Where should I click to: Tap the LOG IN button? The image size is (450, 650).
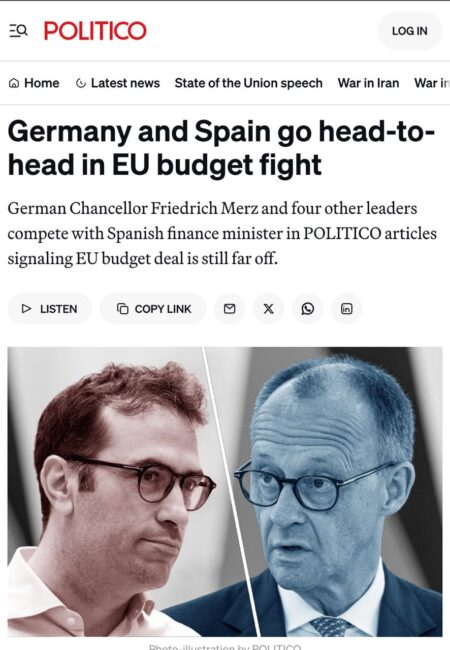point(409,31)
